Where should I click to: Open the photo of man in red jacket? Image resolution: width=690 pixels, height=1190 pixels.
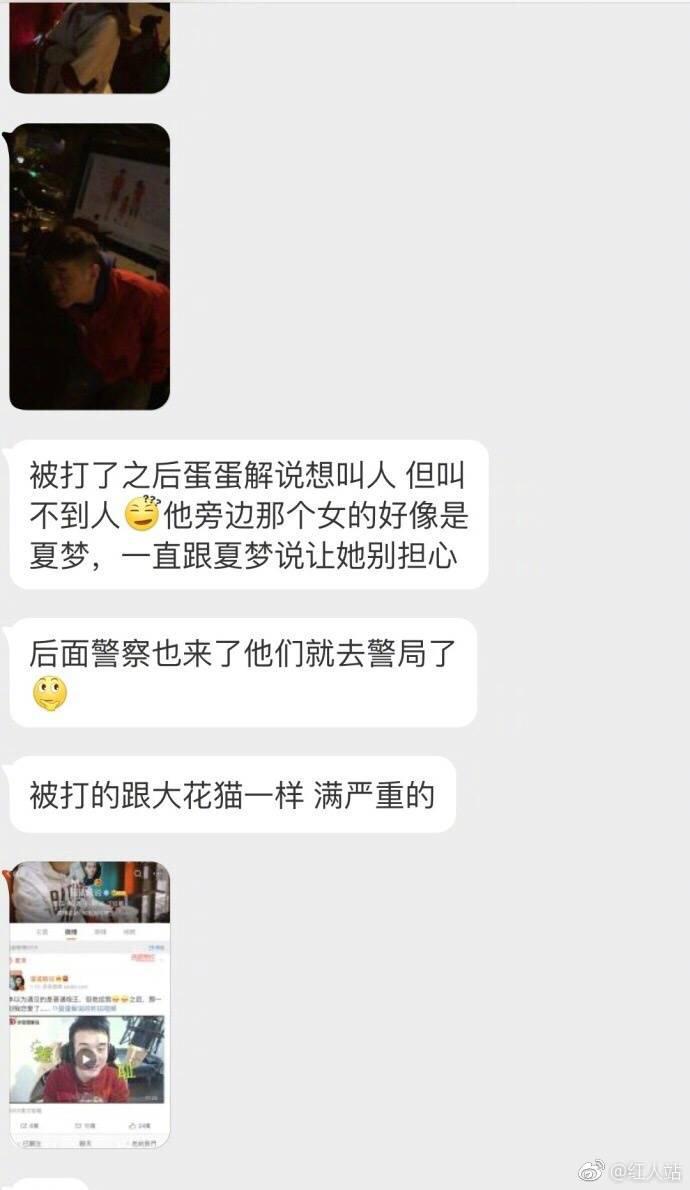coord(90,266)
